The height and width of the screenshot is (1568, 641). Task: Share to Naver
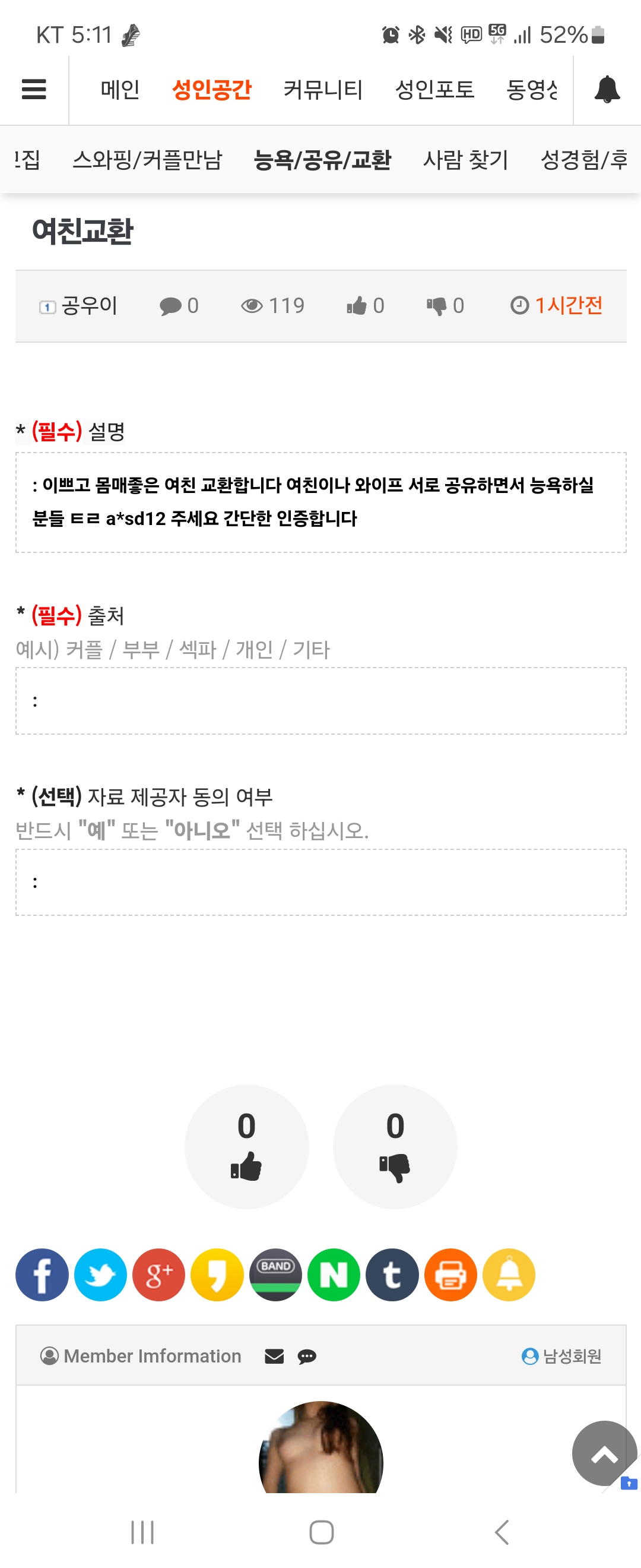(334, 1275)
